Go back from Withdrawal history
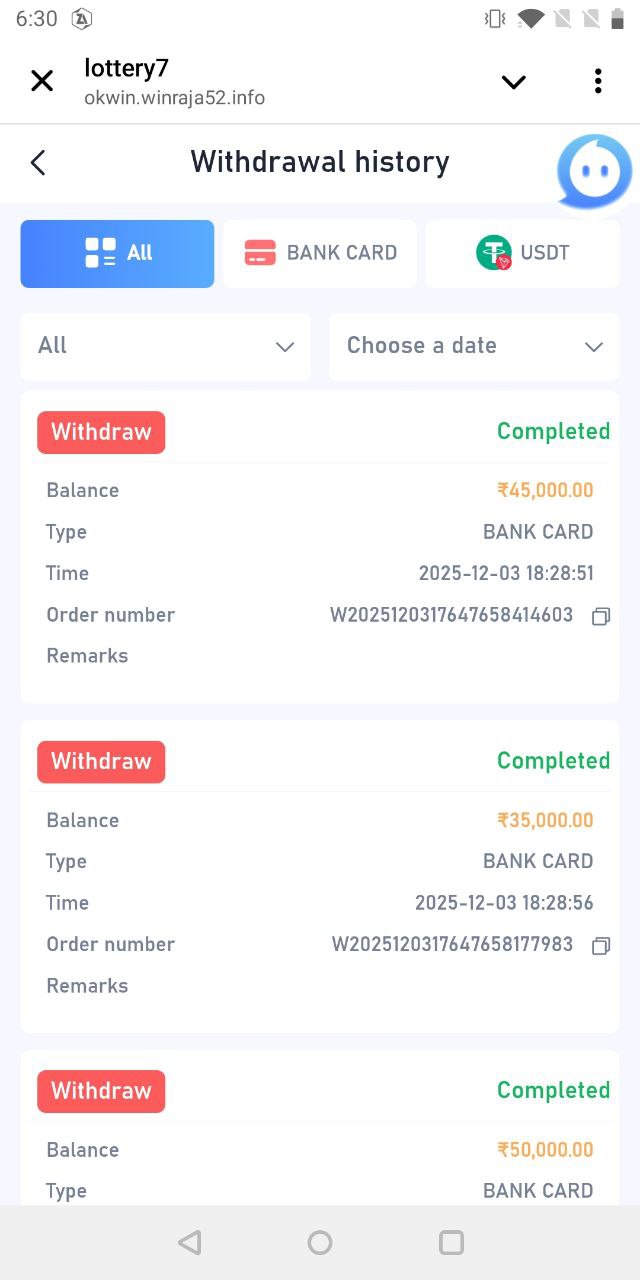Screen dimensions: 640x1280 [38, 162]
